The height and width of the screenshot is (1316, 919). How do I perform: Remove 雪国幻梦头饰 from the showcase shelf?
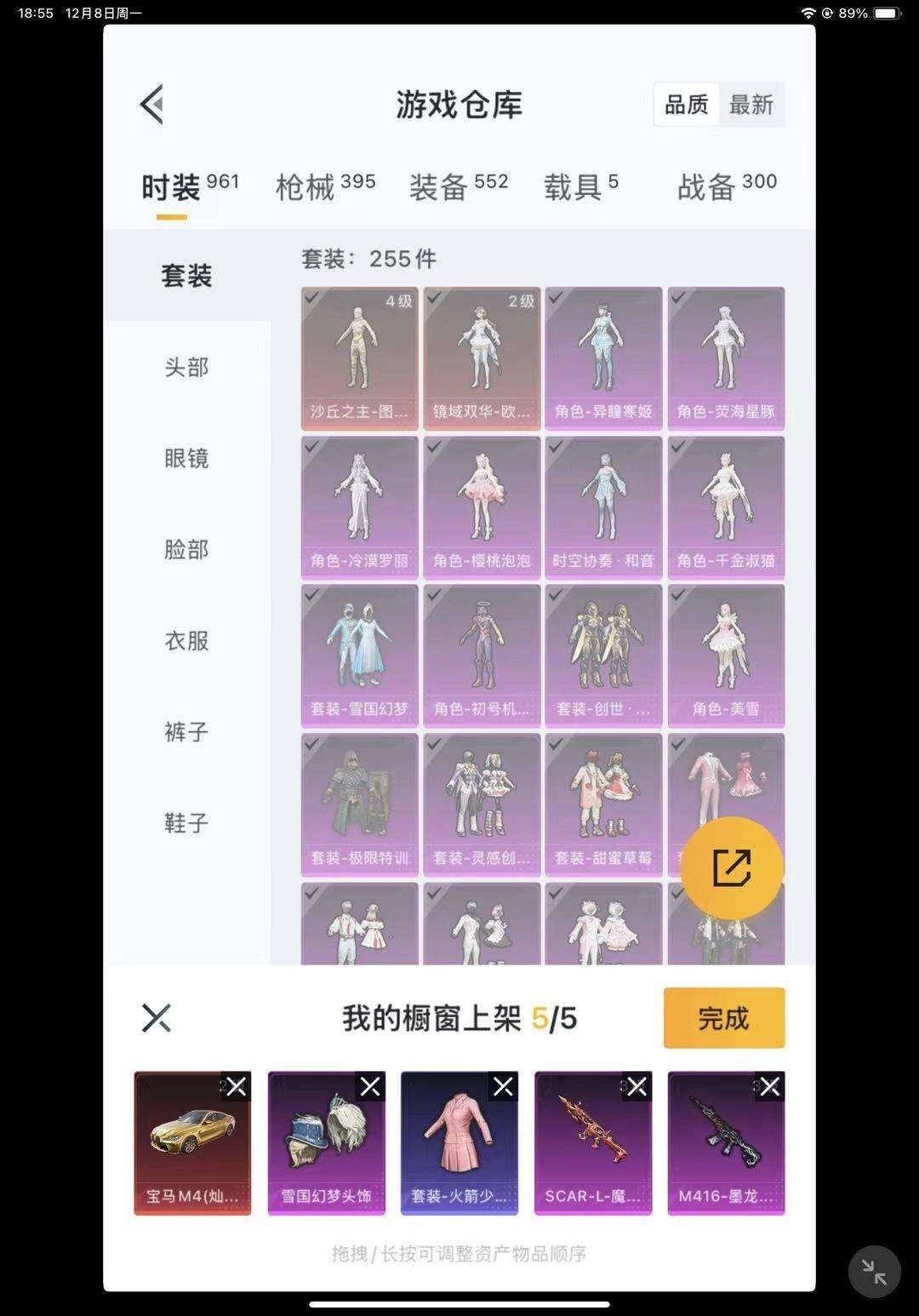click(369, 1086)
